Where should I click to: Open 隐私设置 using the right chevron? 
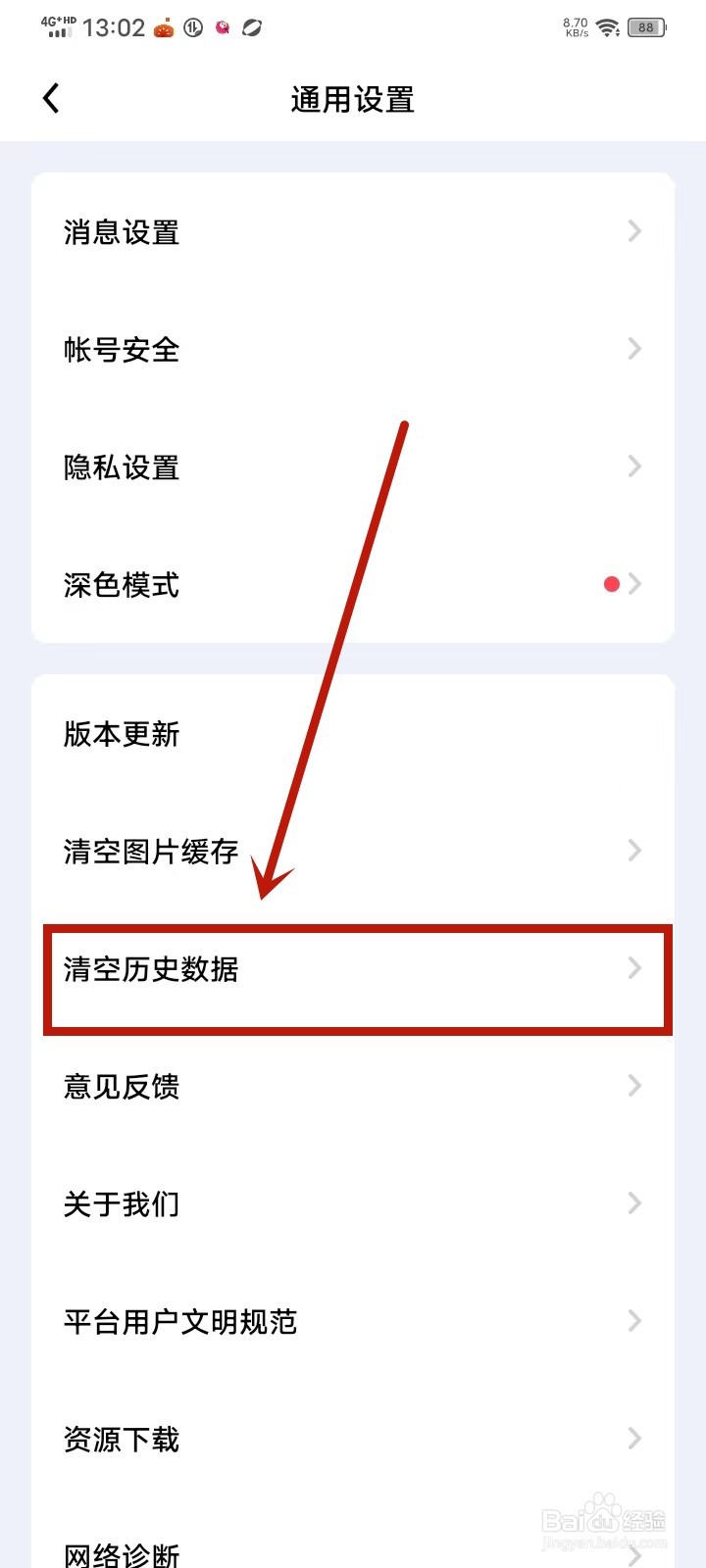point(635,466)
